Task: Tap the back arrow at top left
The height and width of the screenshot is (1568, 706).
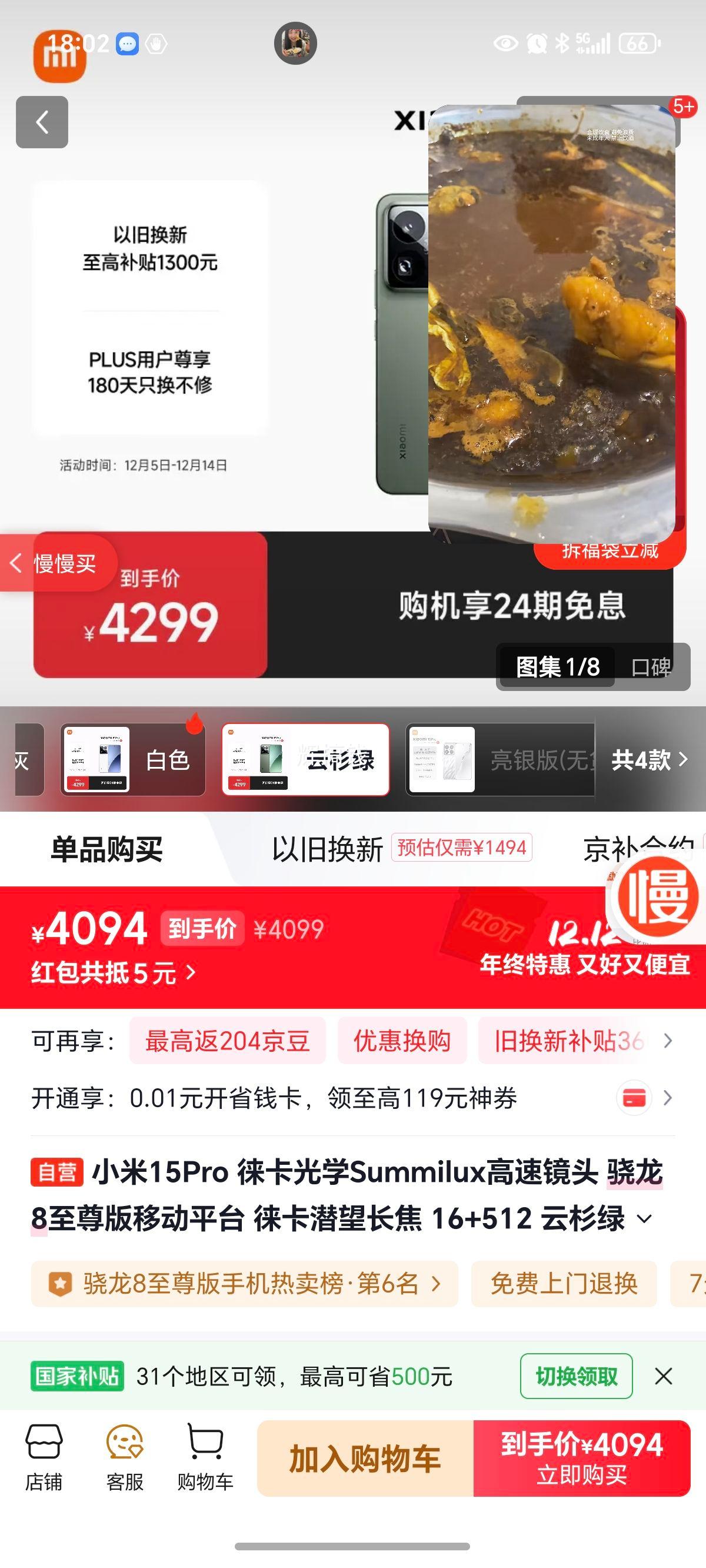Action: [41, 122]
